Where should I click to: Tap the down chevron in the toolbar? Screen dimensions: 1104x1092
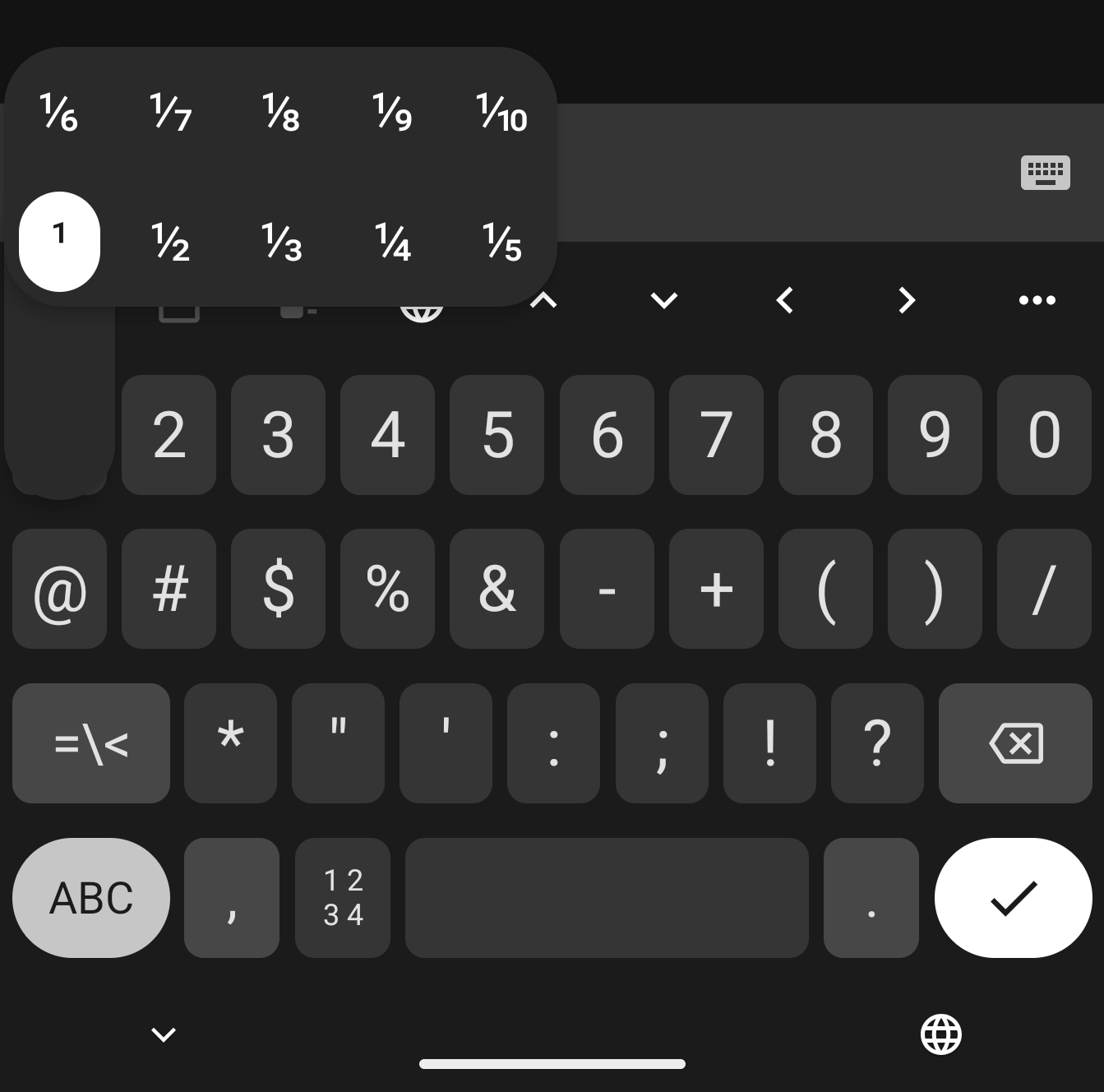click(663, 300)
